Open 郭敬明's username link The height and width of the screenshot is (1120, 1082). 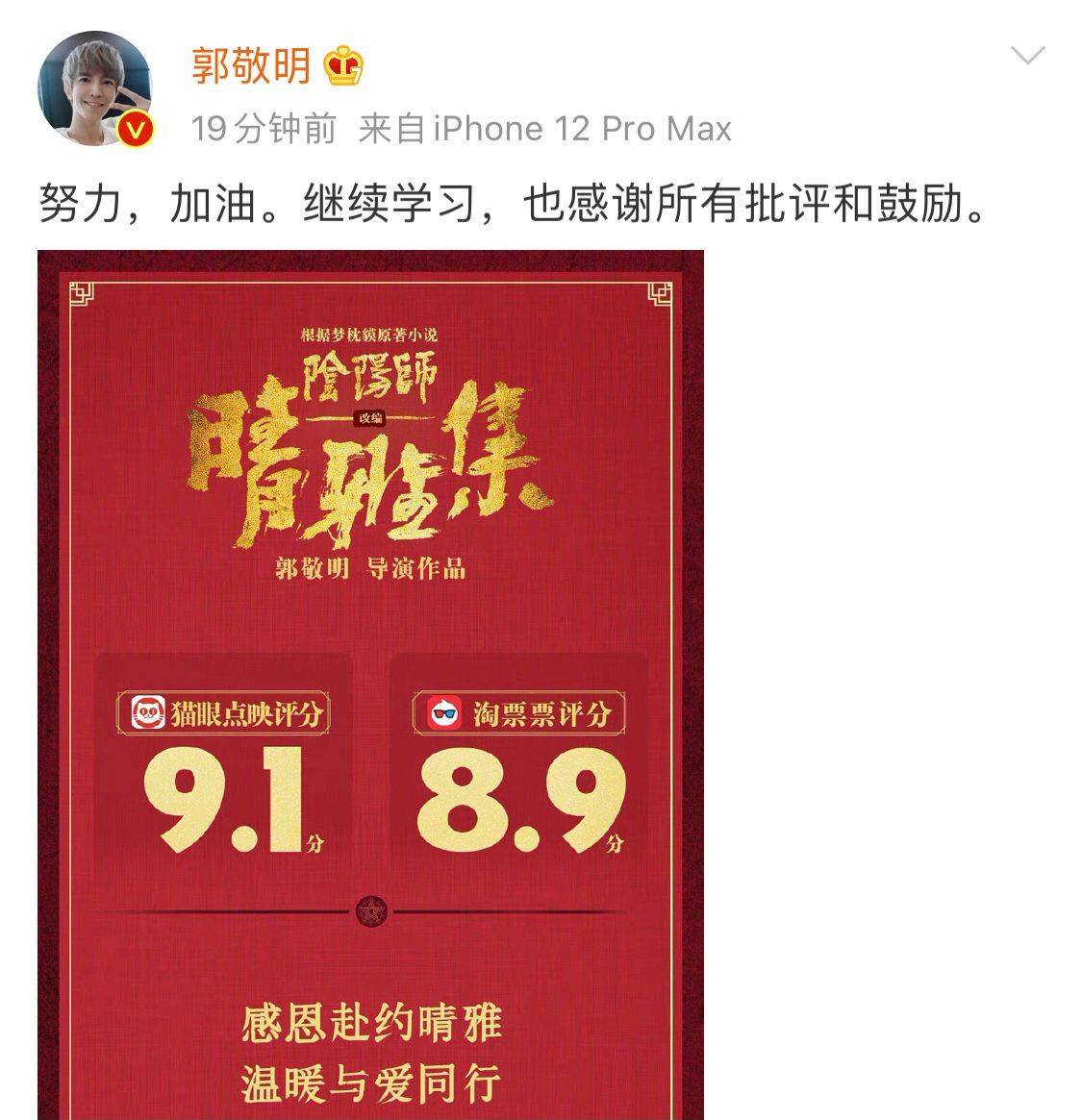tap(251, 65)
